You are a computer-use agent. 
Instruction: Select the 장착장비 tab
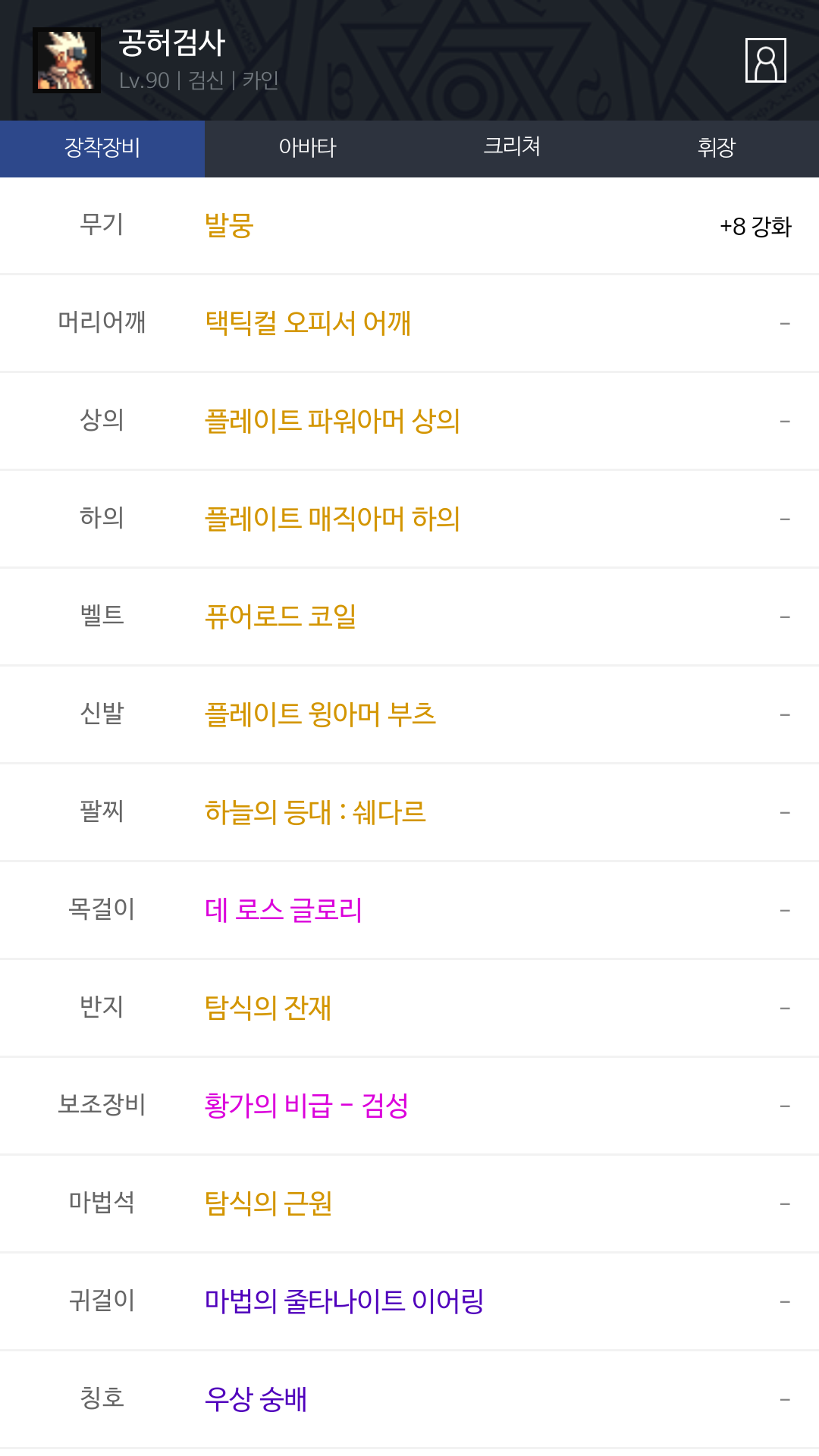pyautogui.click(x=102, y=148)
